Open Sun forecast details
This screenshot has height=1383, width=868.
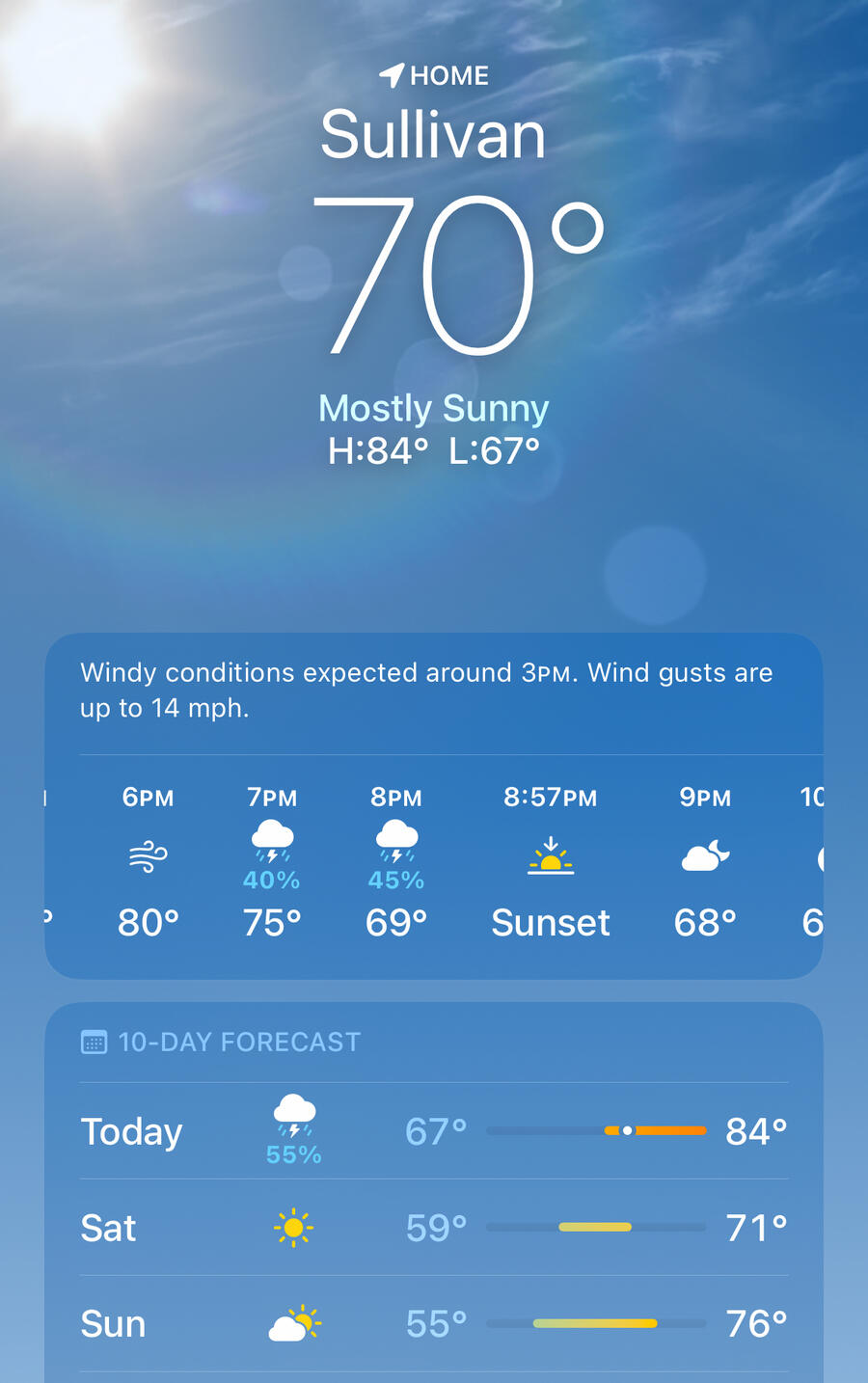433,1324
